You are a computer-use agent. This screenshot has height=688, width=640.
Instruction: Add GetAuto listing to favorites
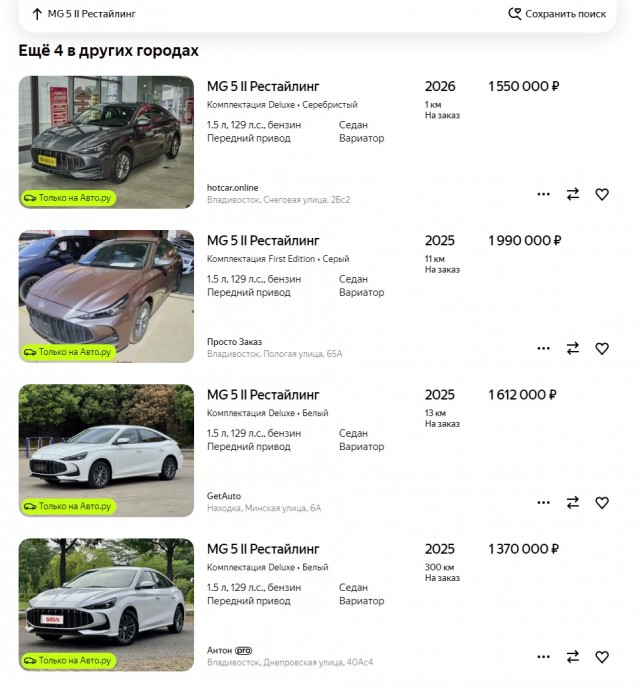pyautogui.click(x=602, y=502)
